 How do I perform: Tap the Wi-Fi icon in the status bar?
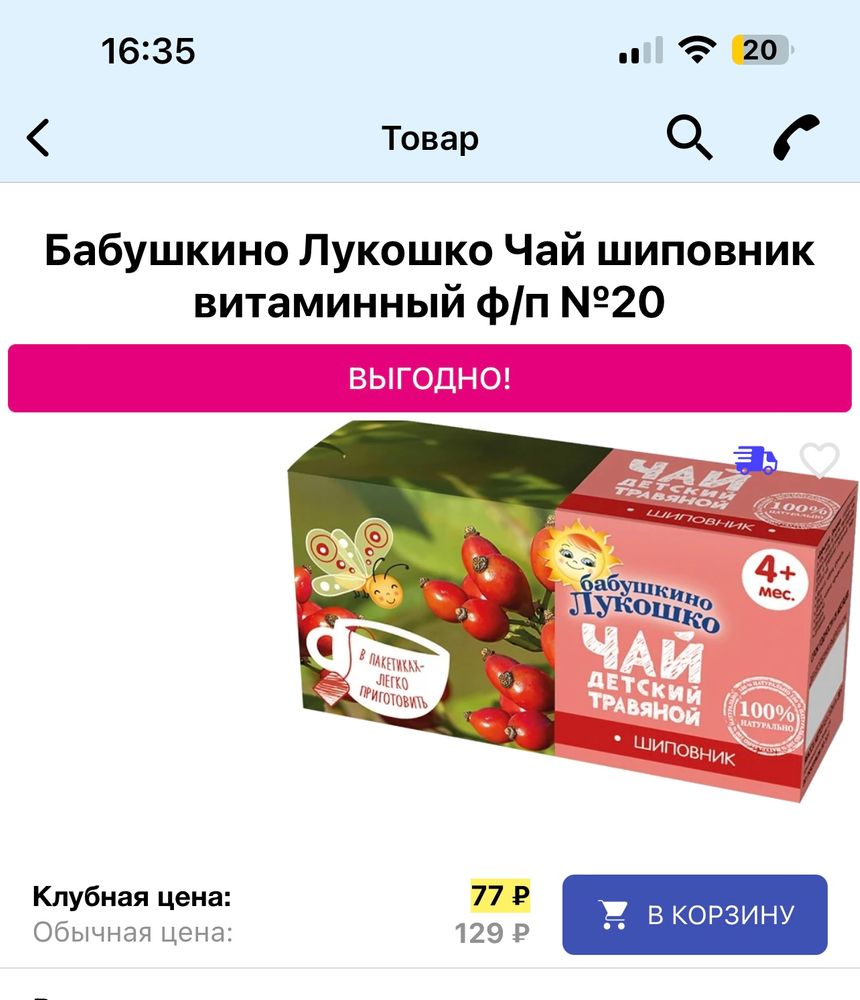(x=697, y=49)
